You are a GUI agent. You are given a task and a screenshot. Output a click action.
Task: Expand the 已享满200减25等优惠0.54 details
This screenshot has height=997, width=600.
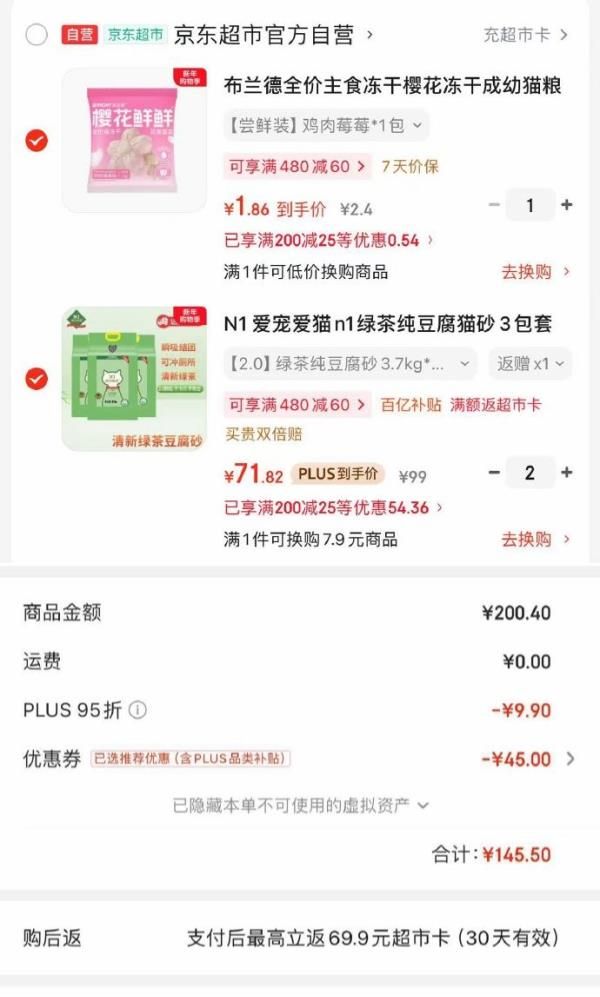point(329,240)
